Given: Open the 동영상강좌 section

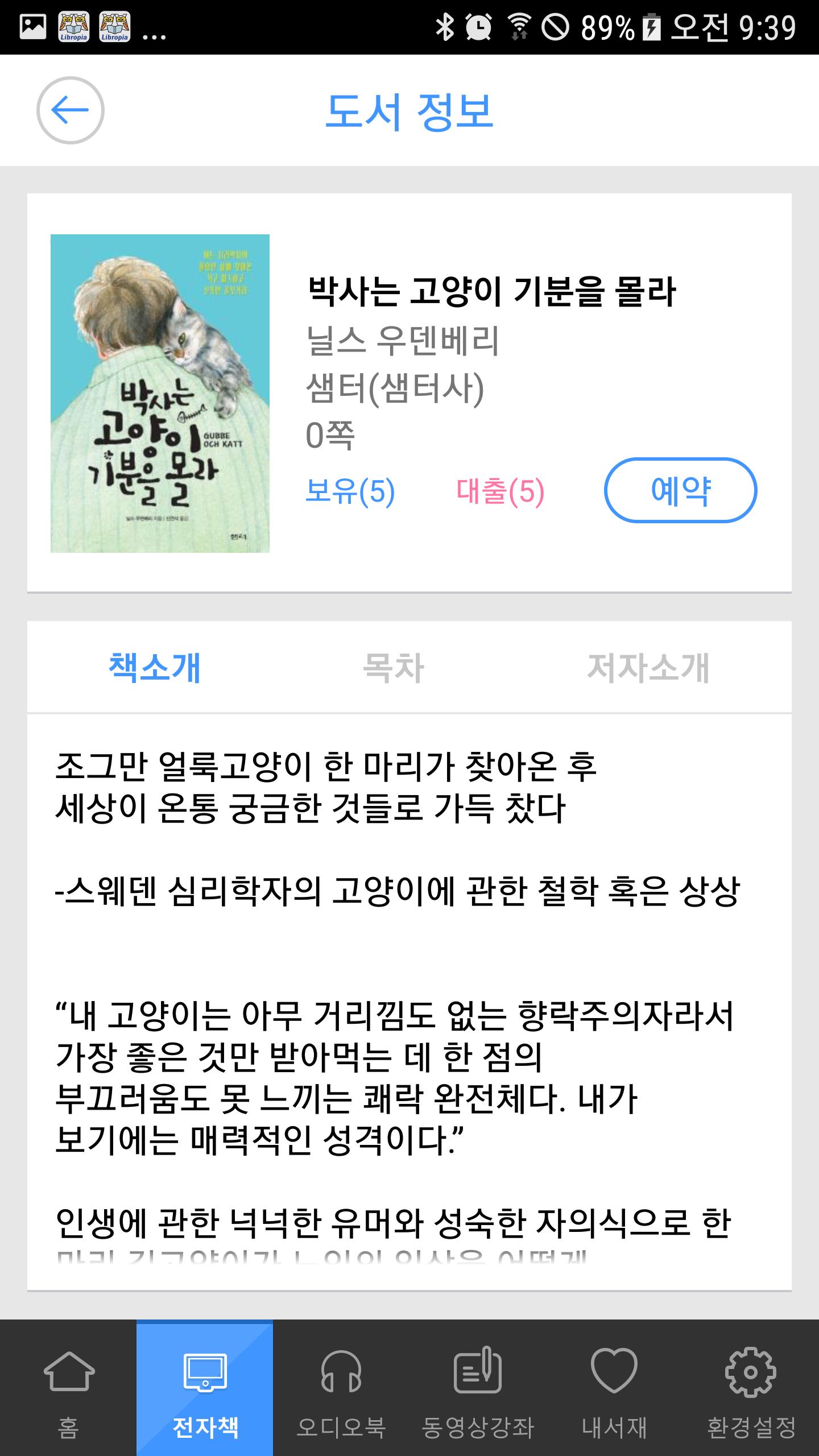Looking at the screenshot, I should tap(478, 1388).
